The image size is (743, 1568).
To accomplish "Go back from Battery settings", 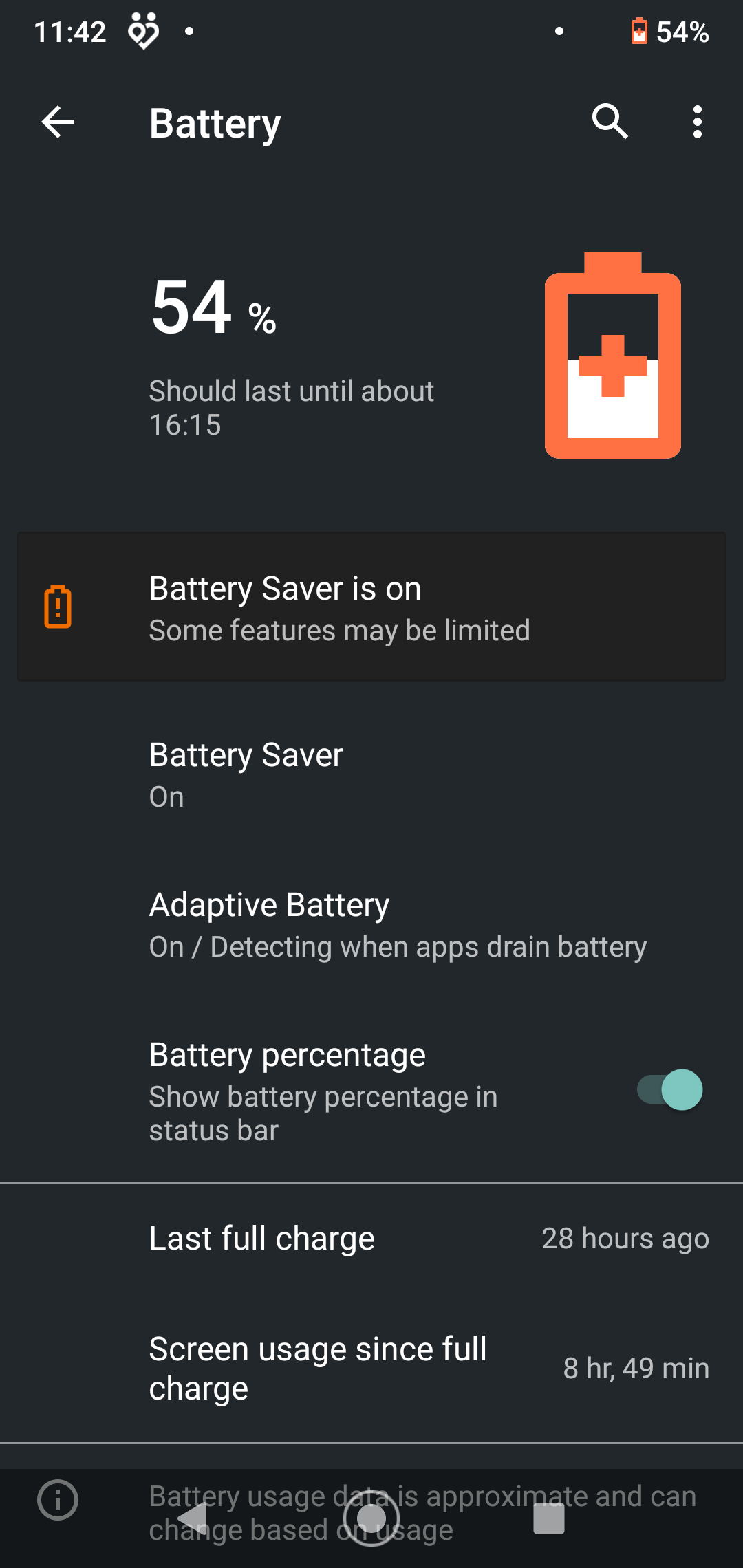I will coord(58,122).
